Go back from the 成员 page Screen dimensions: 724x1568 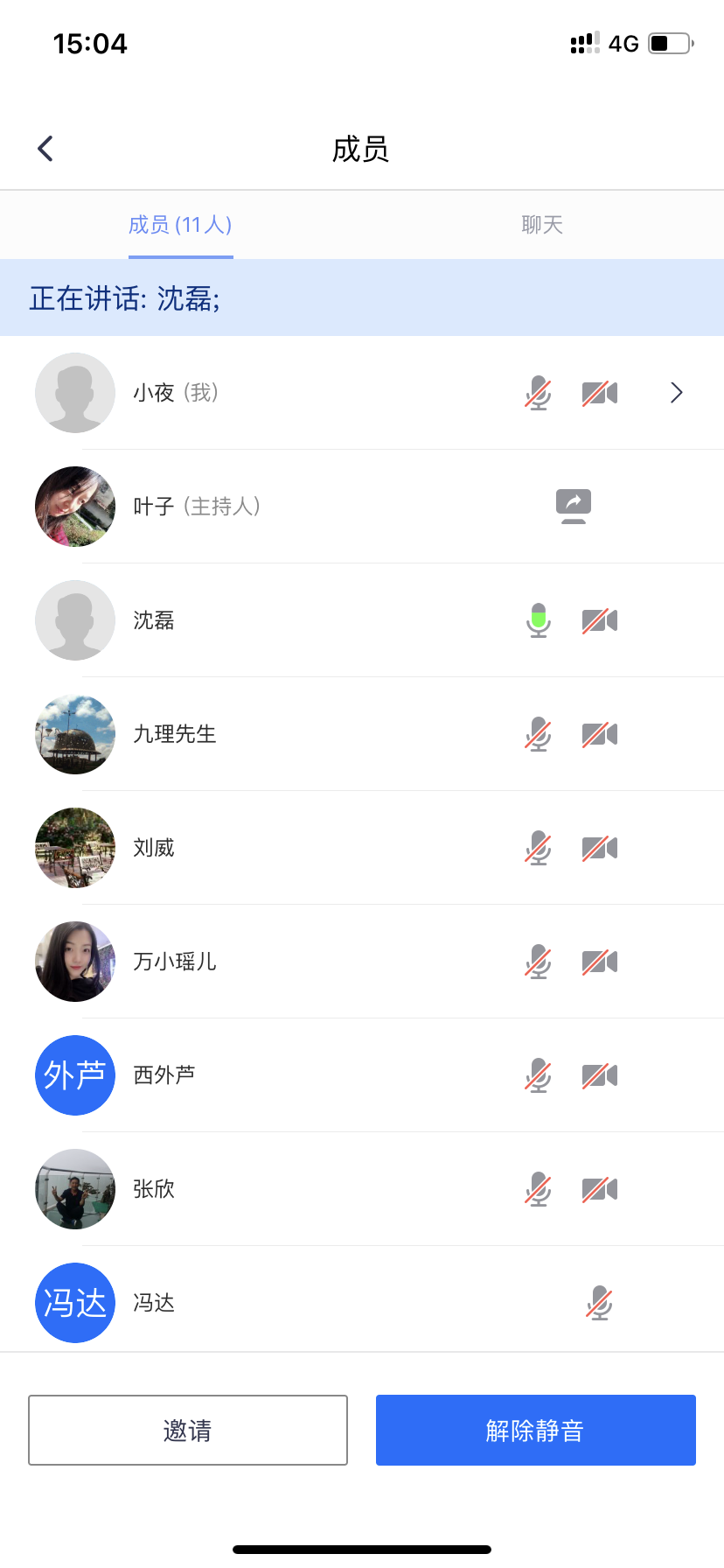click(x=45, y=149)
